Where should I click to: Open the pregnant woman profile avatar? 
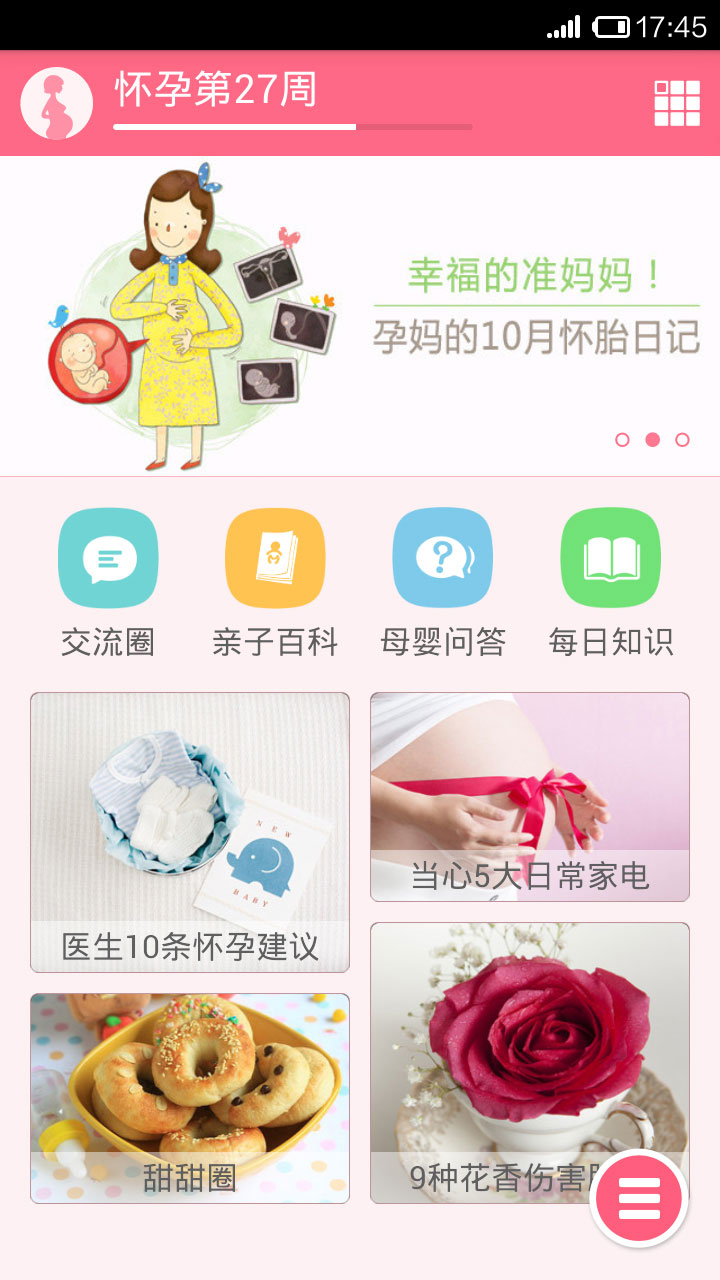pos(57,103)
